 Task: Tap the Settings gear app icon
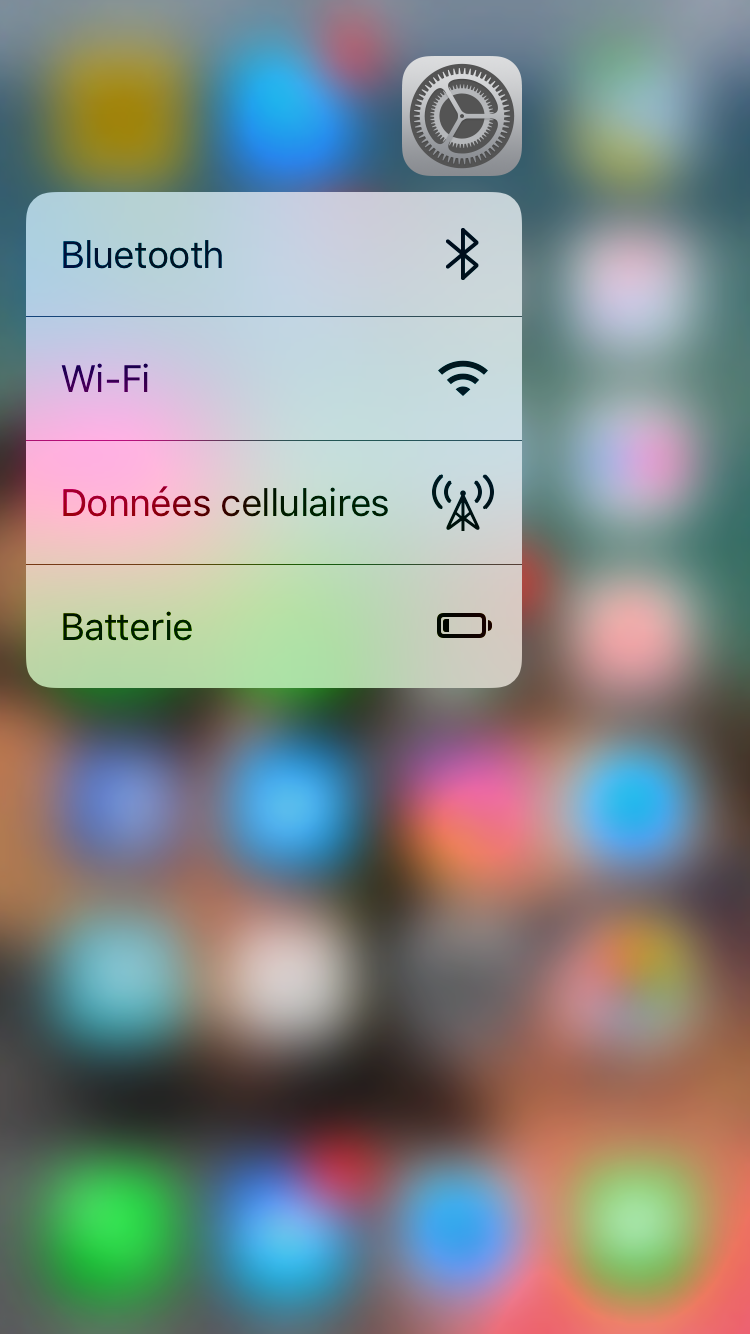pos(462,116)
